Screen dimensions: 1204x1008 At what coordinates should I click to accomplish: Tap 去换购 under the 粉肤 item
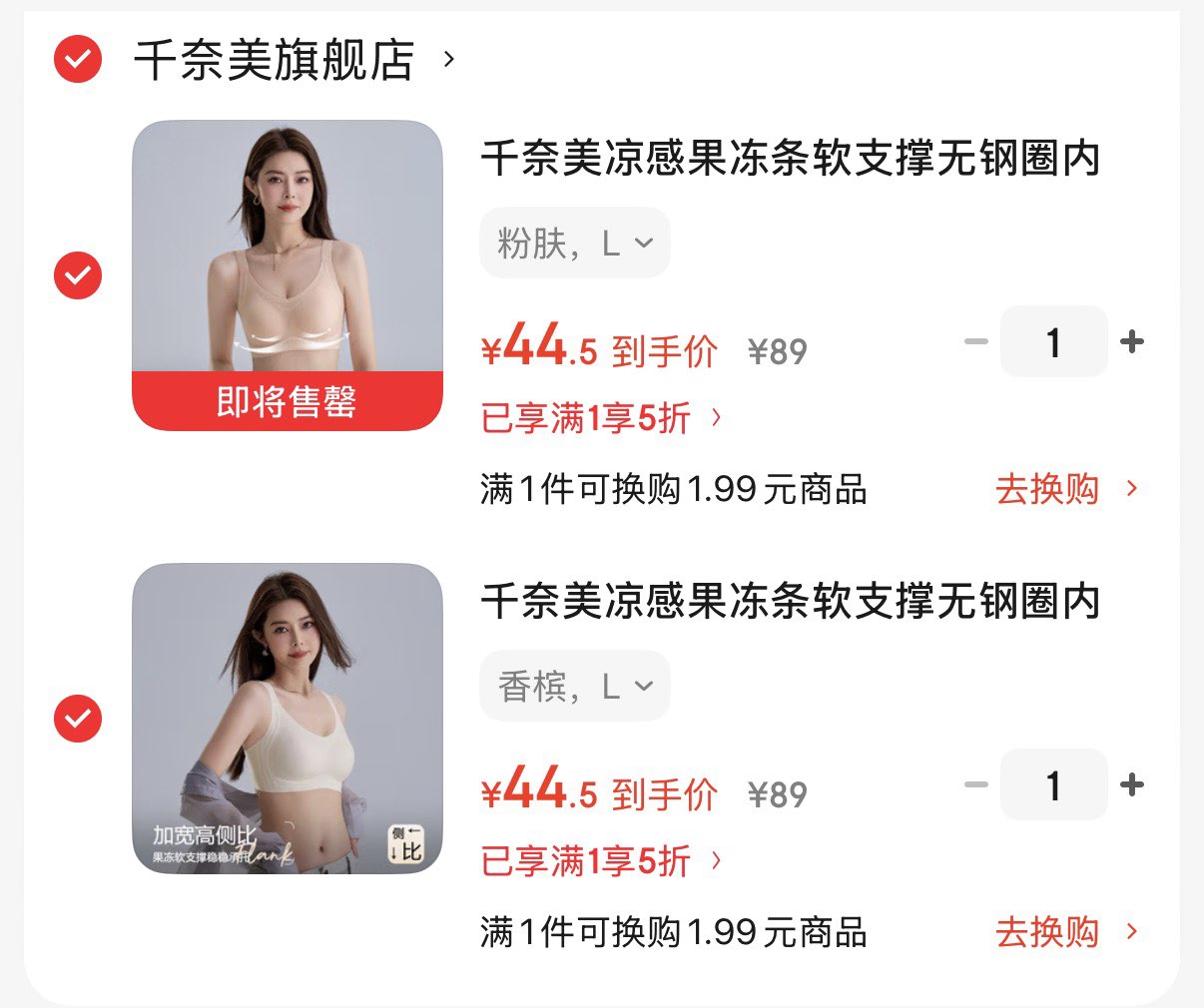coord(1065,489)
